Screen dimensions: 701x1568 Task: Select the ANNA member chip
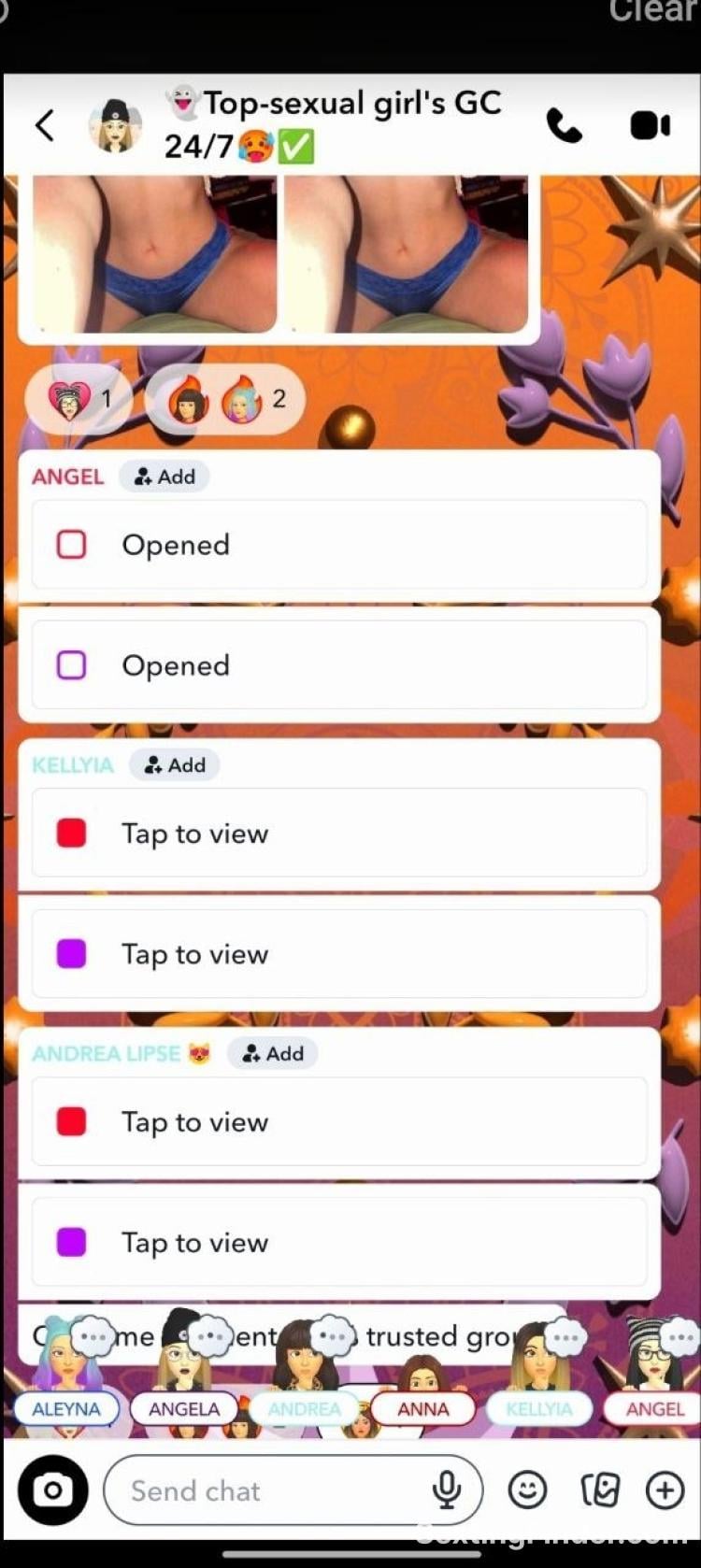point(422,1409)
